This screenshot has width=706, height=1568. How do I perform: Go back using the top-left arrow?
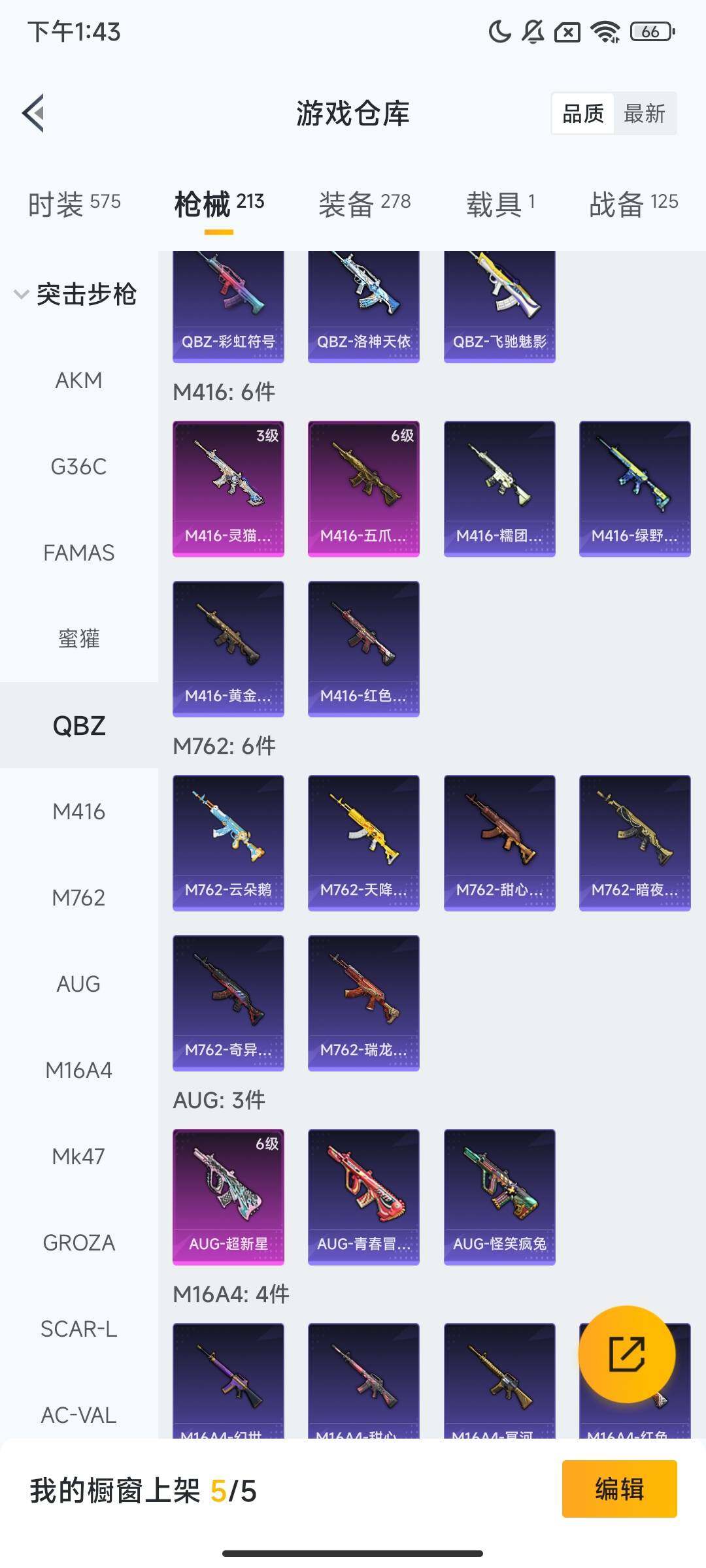coord(34,113)
